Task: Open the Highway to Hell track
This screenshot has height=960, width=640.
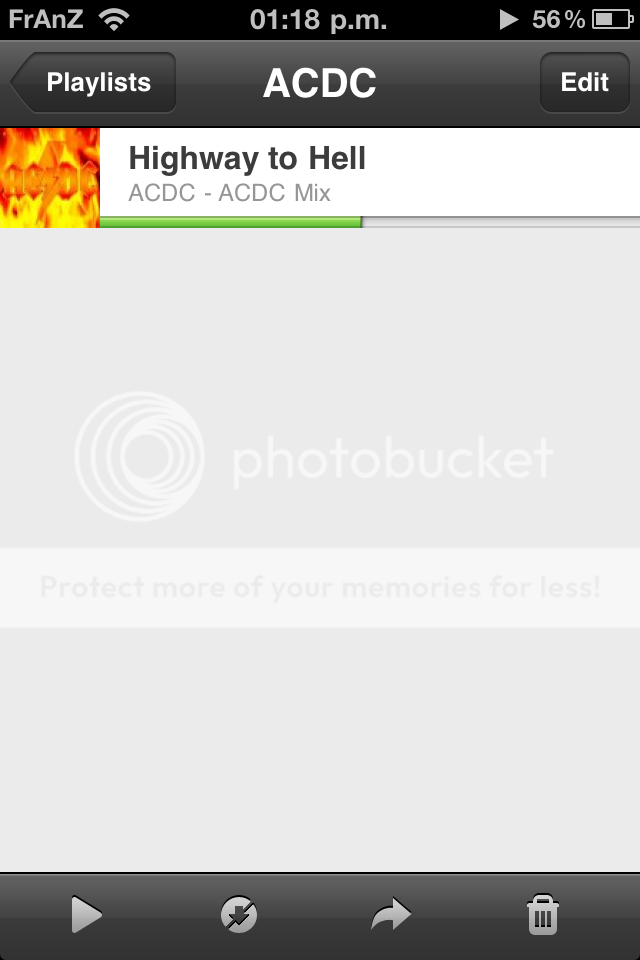Action: point(370,176)
